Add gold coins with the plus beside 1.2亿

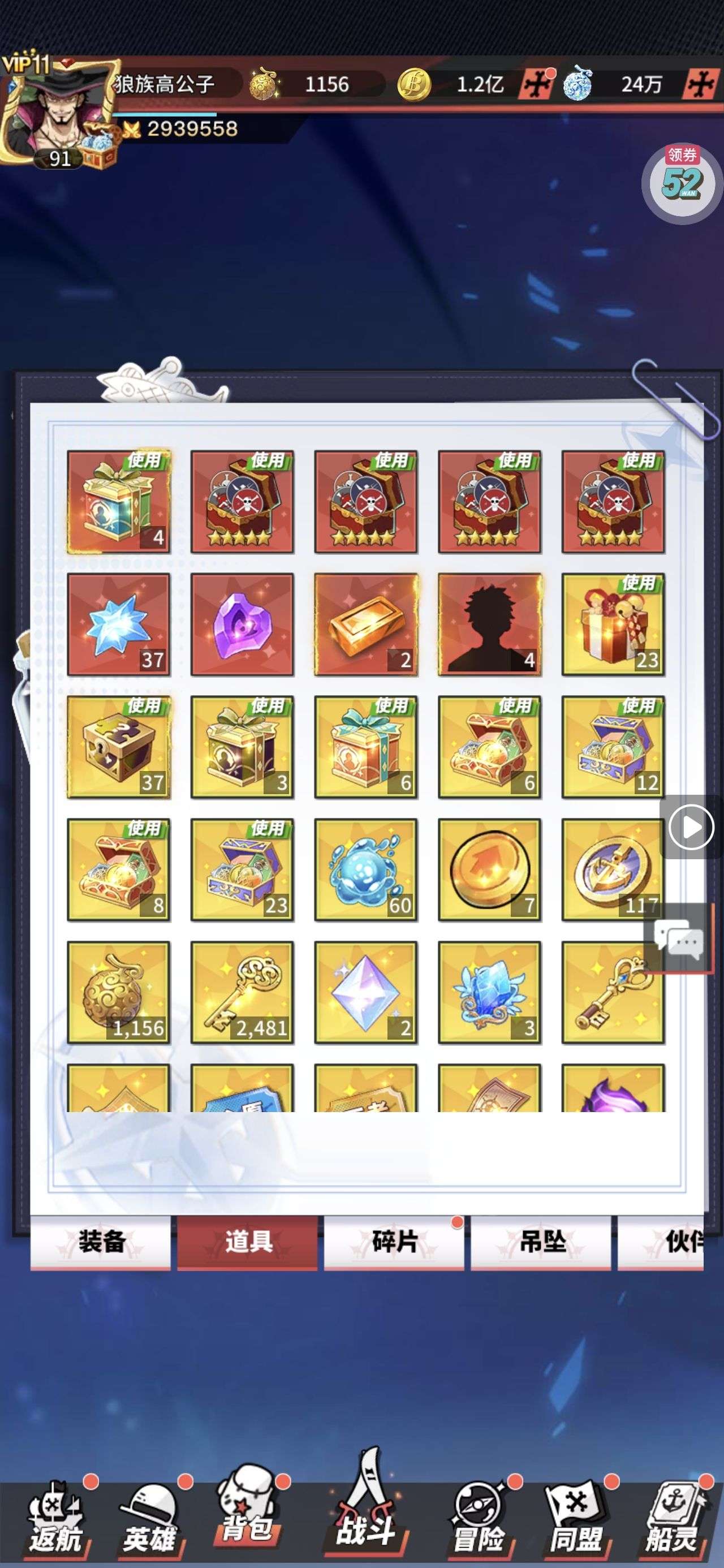[x=536, y=84]
